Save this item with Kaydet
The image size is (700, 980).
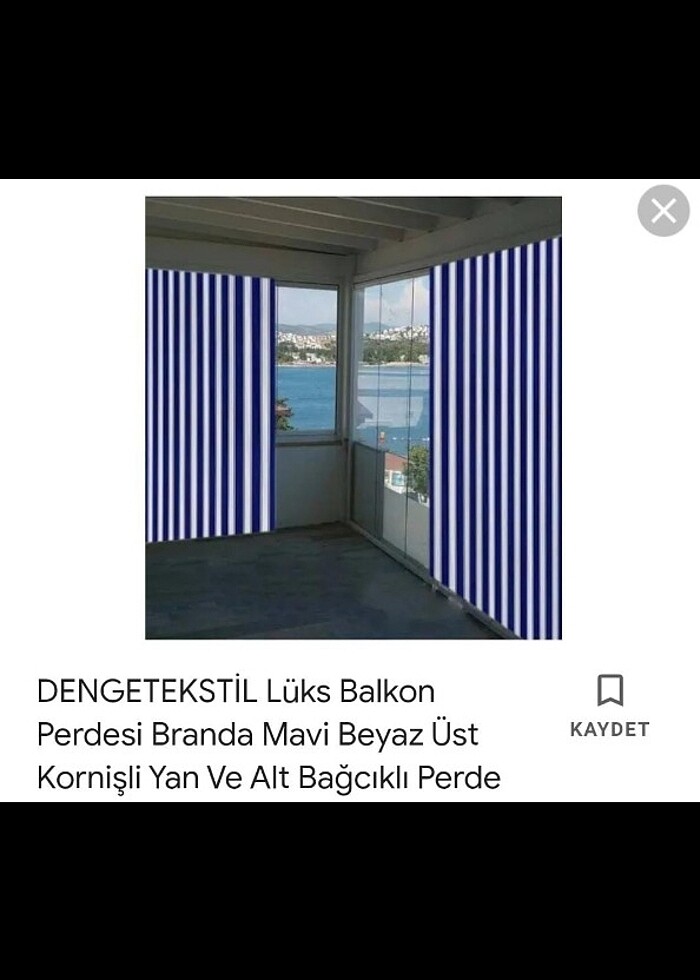pyautogui.click(x=609, y=705)
